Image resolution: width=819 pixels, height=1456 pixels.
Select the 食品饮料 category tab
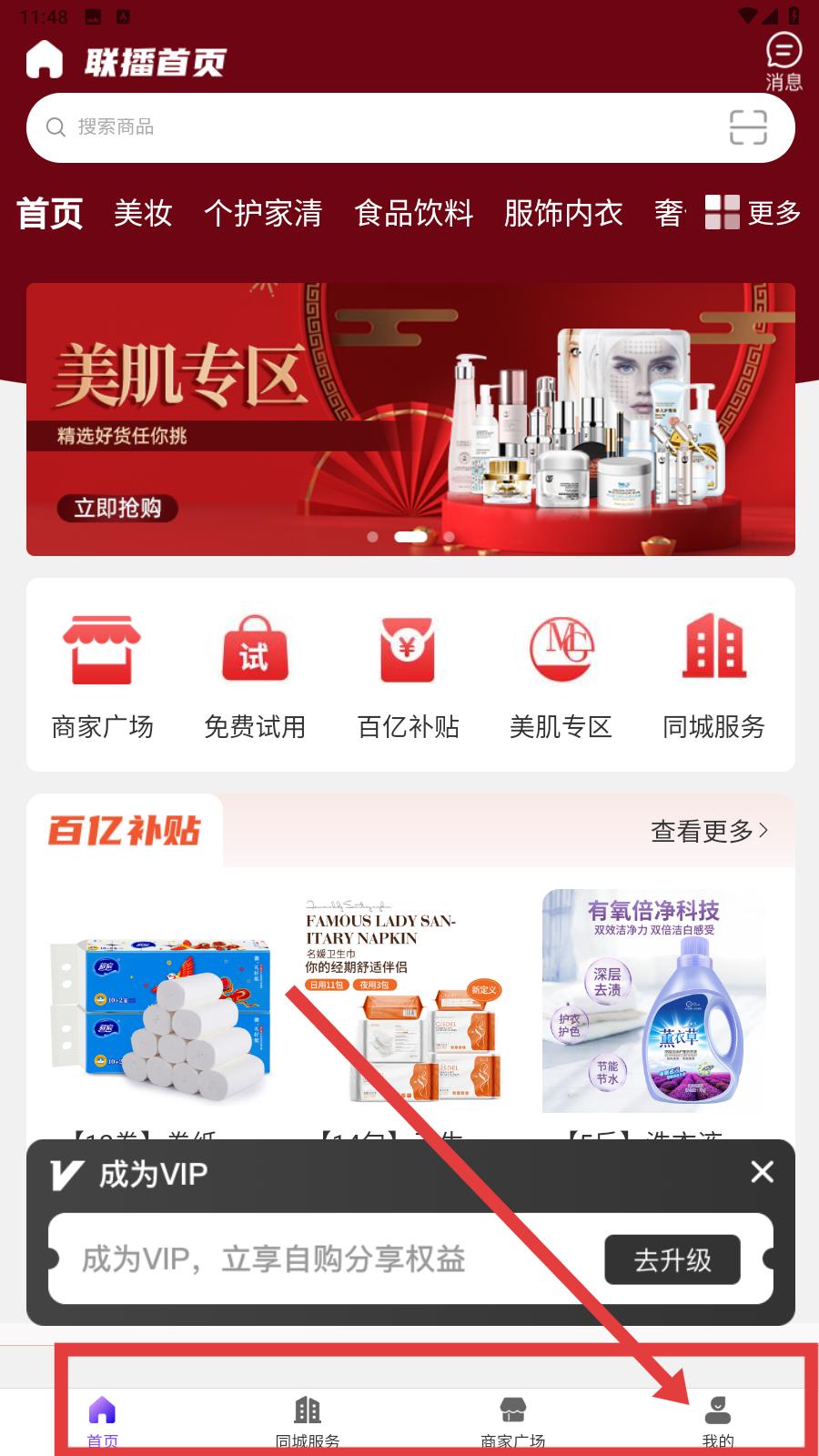[x=414, y=213]
